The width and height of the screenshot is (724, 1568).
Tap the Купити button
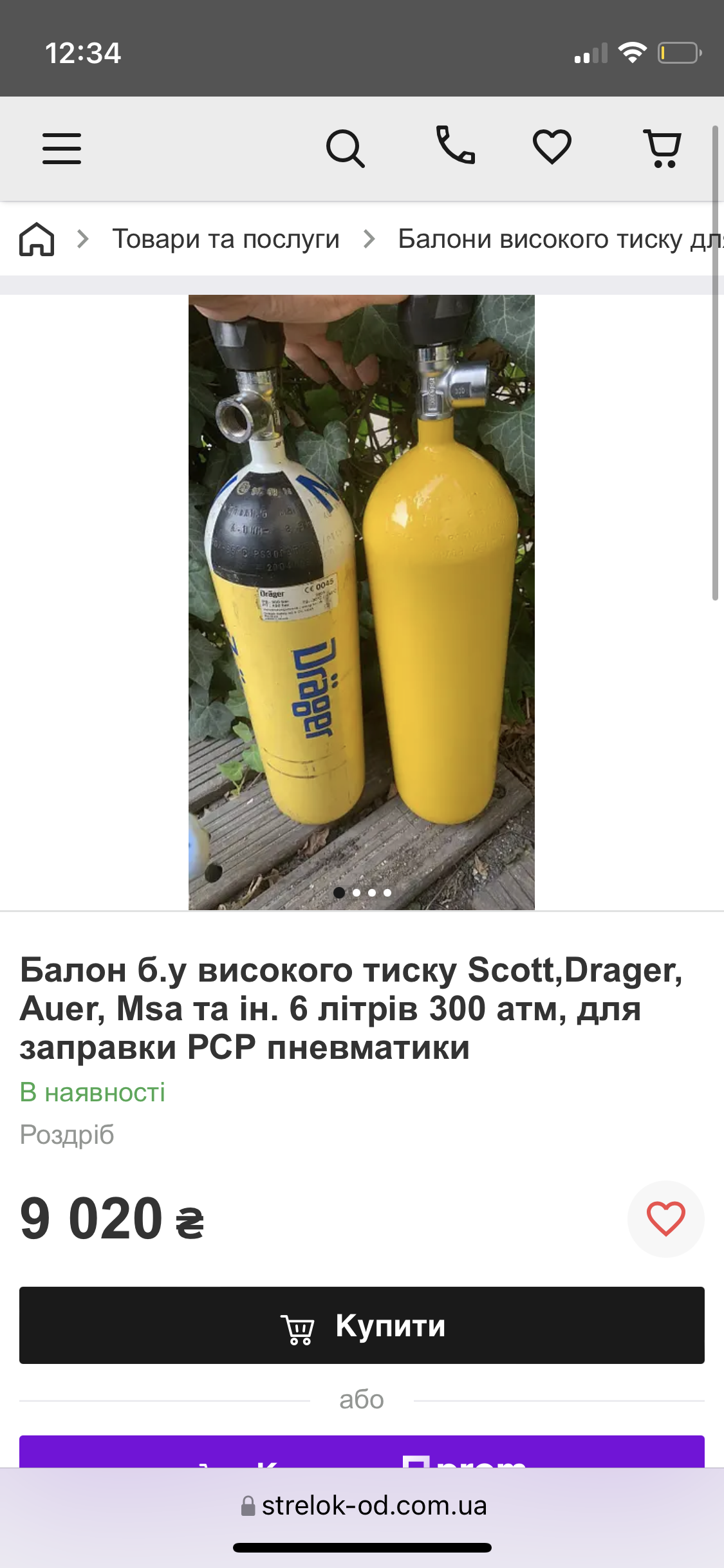click(x=362, y=1325)
